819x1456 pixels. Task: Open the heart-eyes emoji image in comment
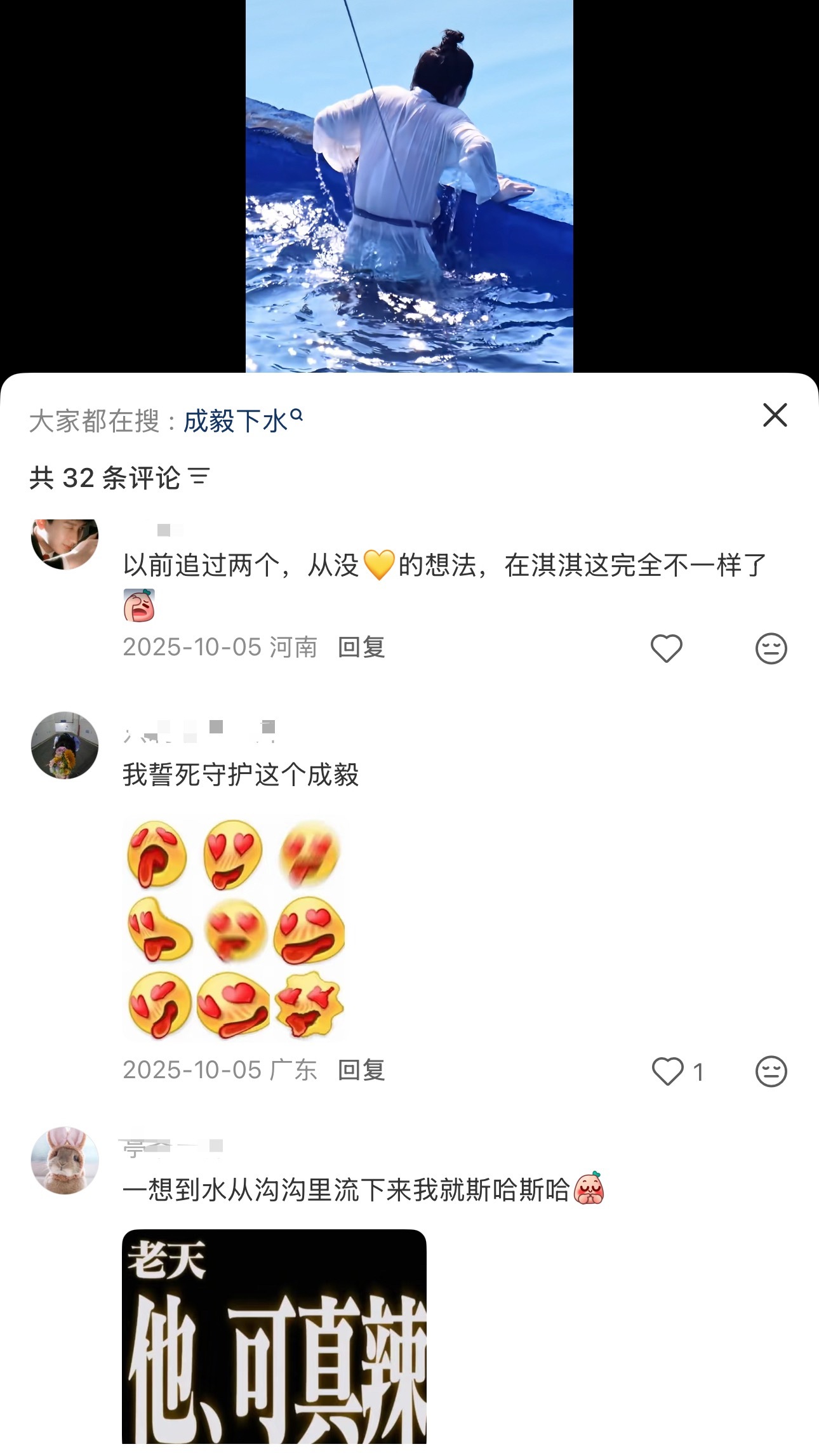236,930
